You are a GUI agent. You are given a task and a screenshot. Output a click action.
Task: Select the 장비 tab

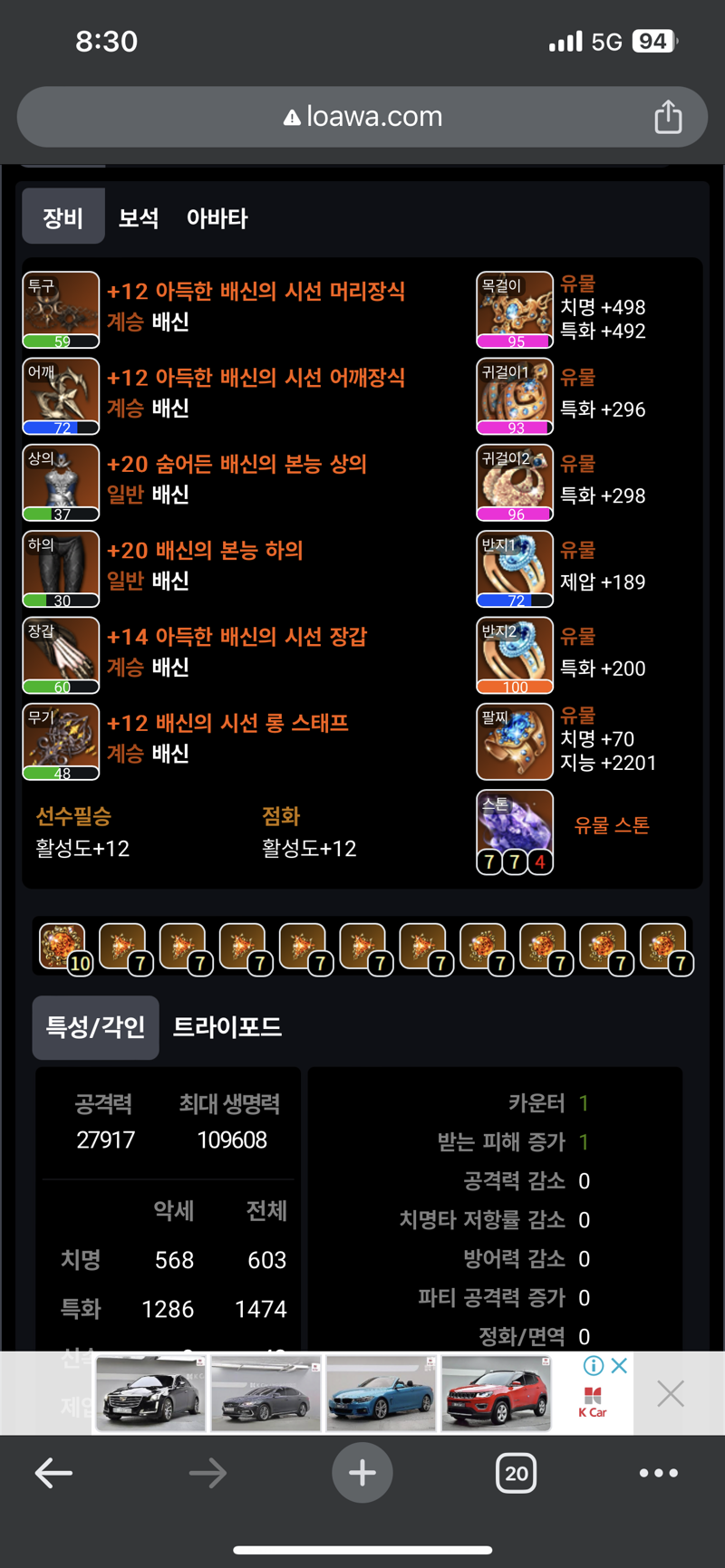click(x=63, y=217)
